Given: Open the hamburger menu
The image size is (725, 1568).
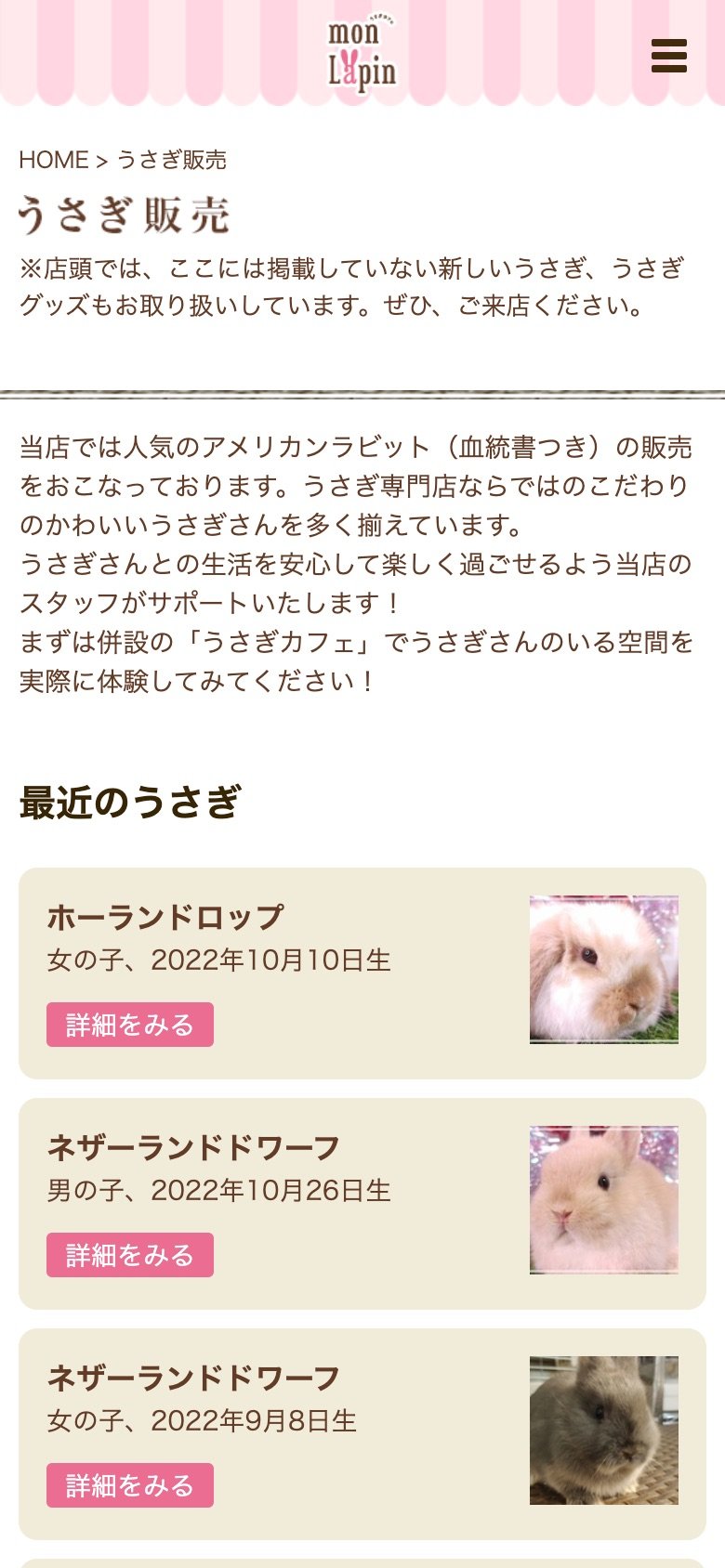Looking at the screenshot, I should click(x=668, y=56).
